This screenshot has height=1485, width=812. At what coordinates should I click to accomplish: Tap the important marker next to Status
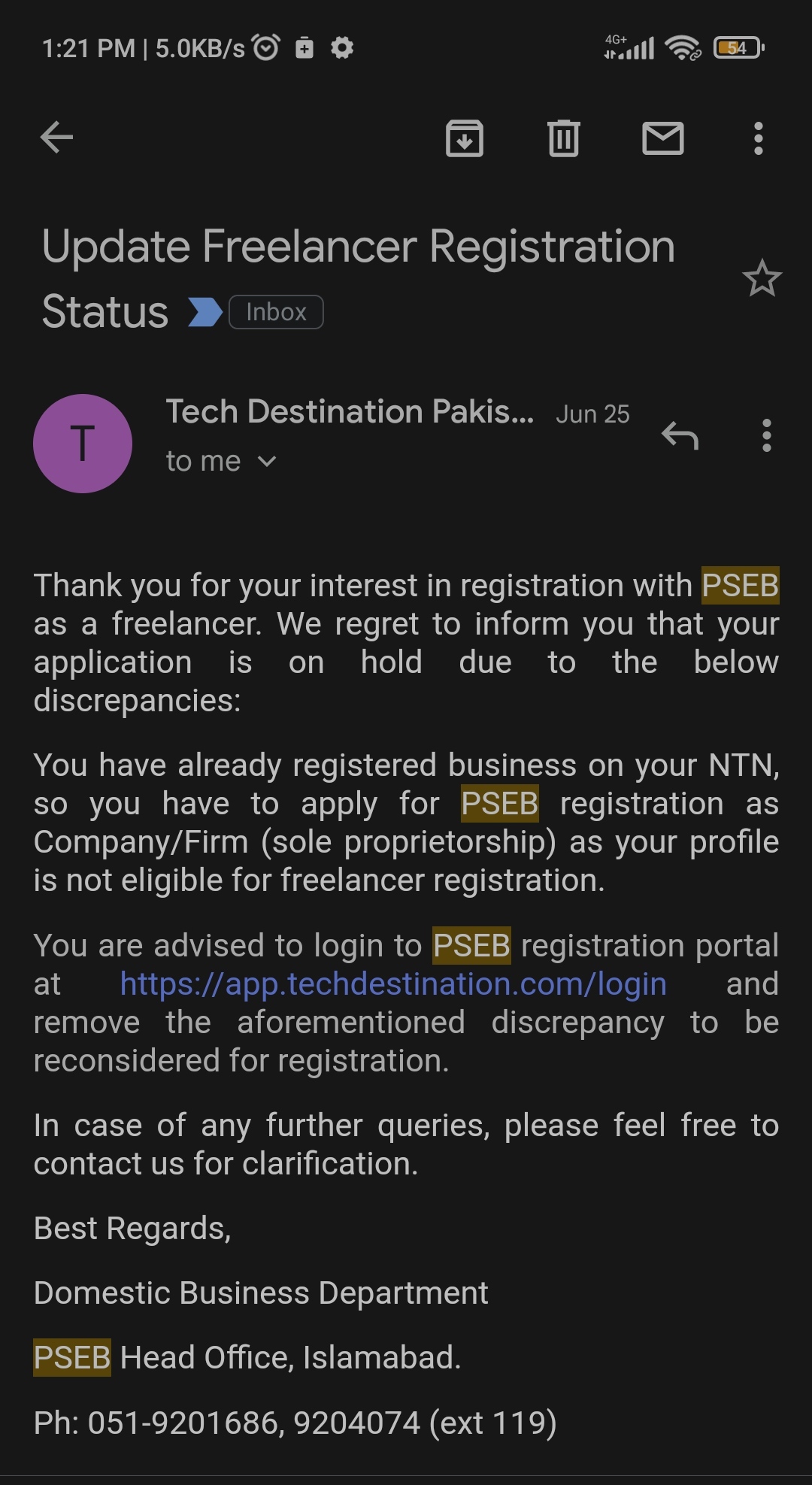[205, 312]
